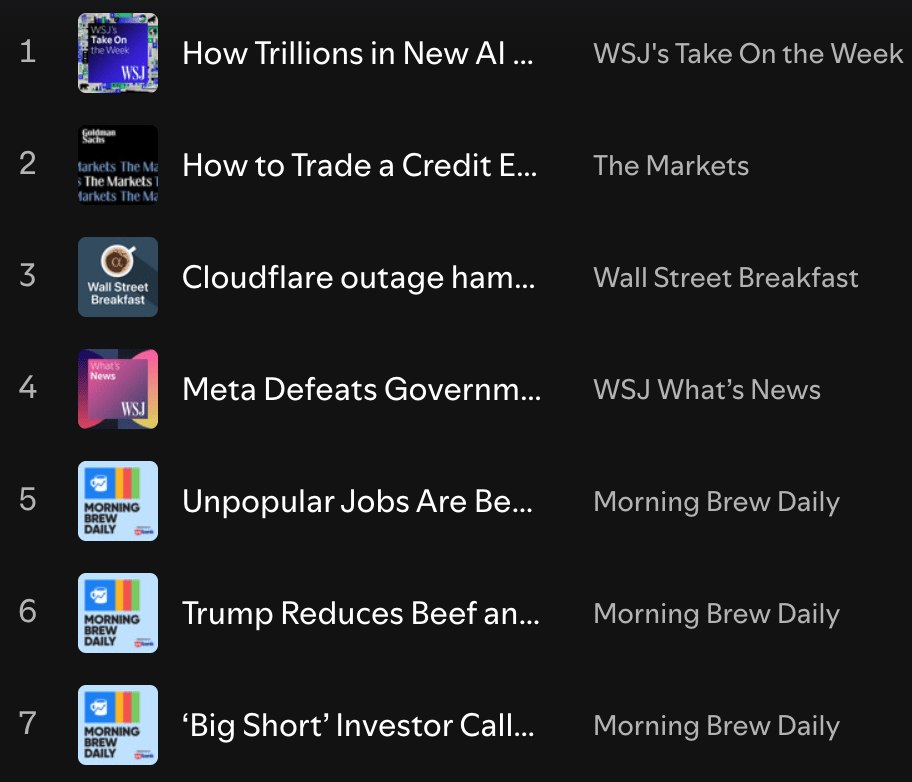Open episode 'How Trillions in New AI'
The image size is (912, 782).
pos(357,53)
